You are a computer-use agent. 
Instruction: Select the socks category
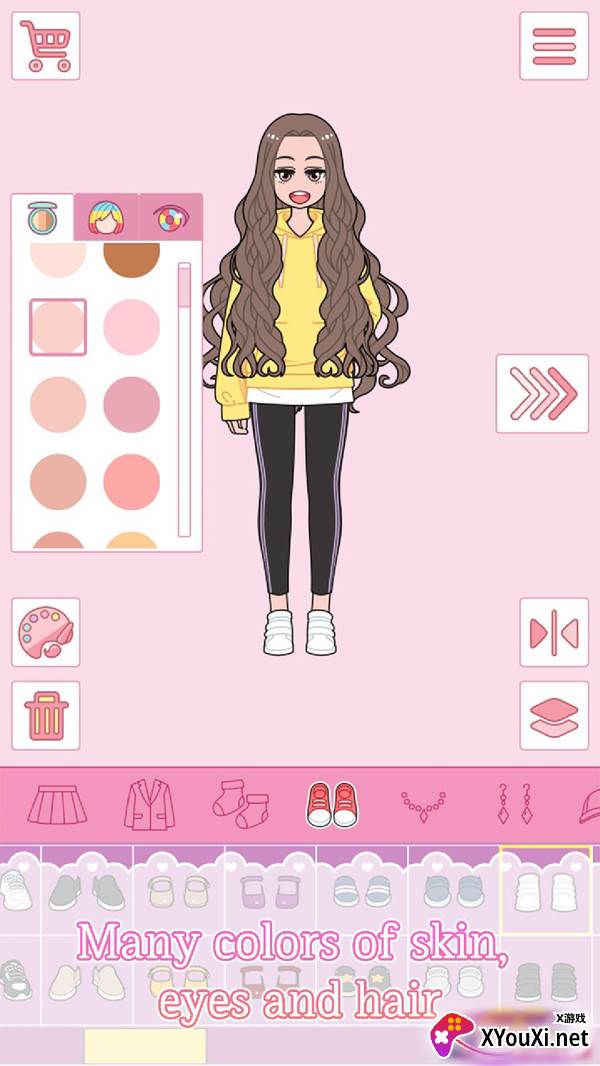click(241, 805)
